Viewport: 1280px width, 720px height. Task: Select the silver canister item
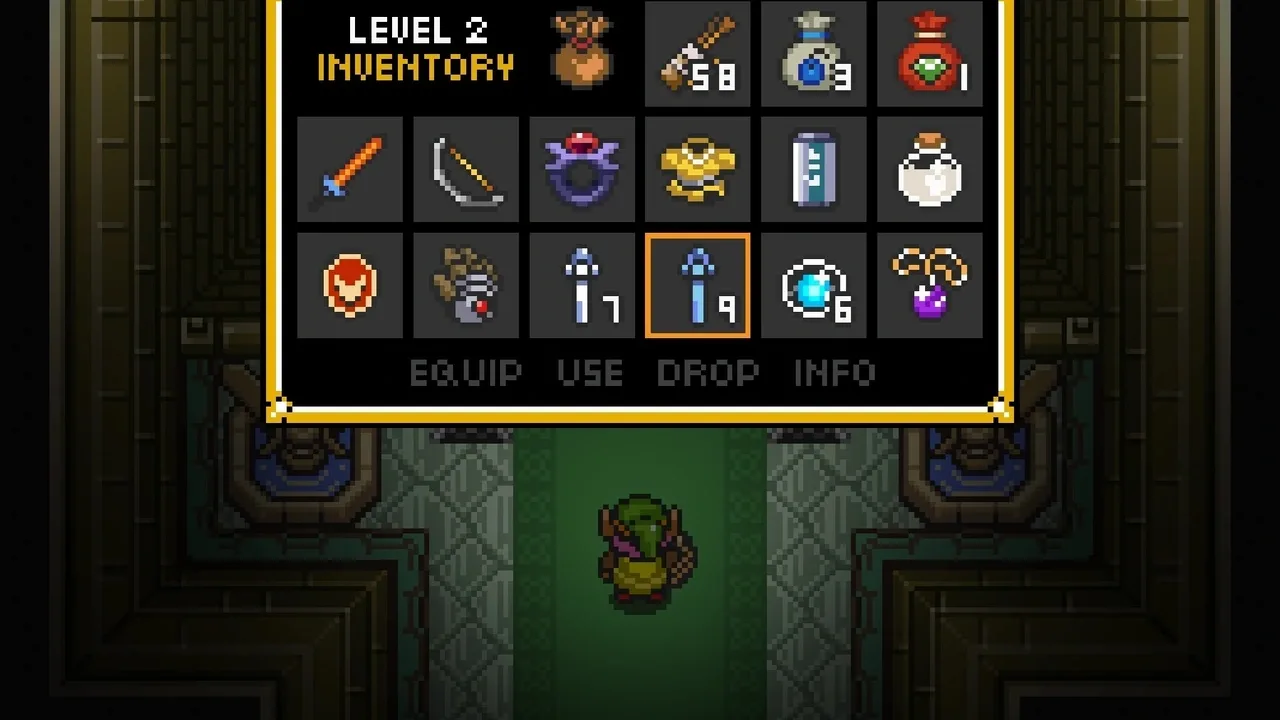pyautogui.click(x=814, y=169)
